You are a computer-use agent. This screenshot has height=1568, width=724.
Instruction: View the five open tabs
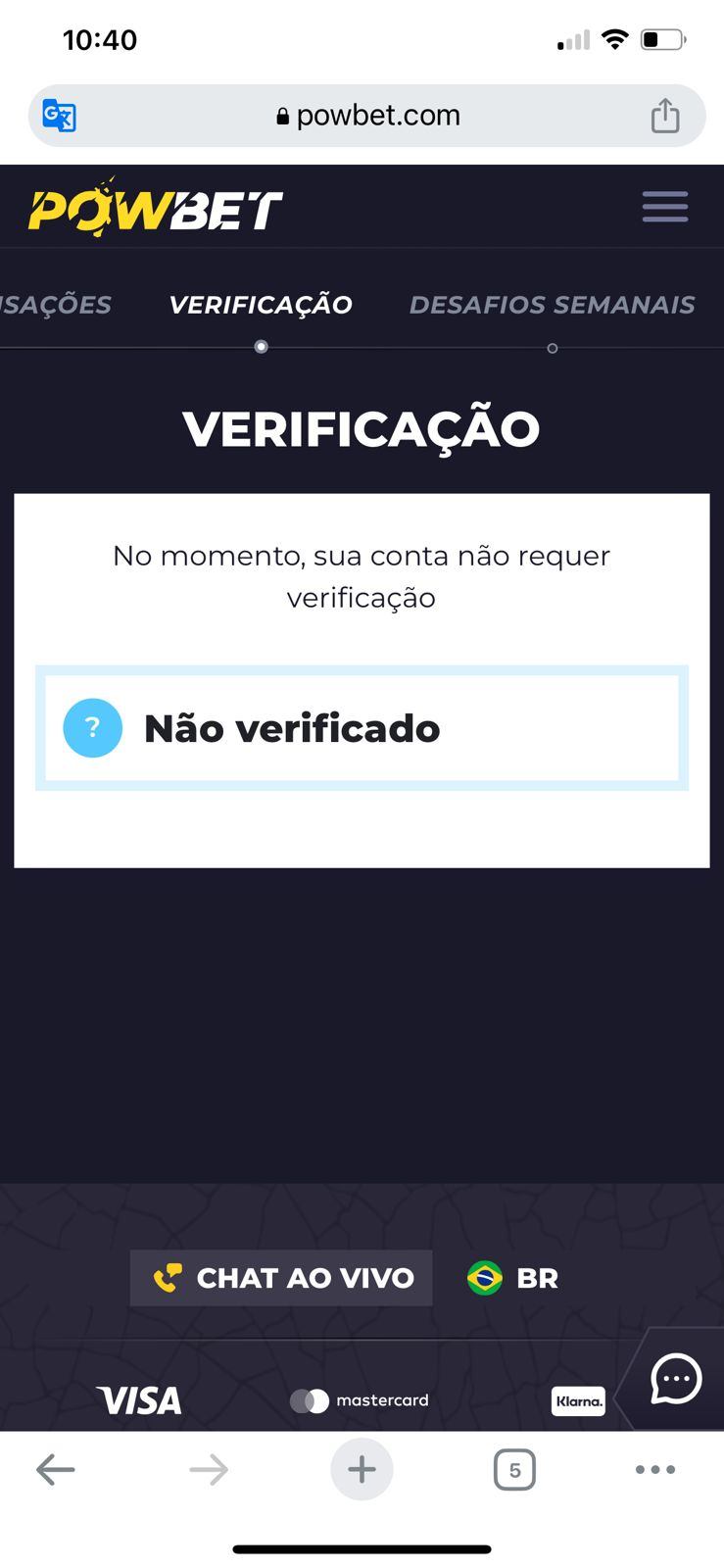point(514,1469)
